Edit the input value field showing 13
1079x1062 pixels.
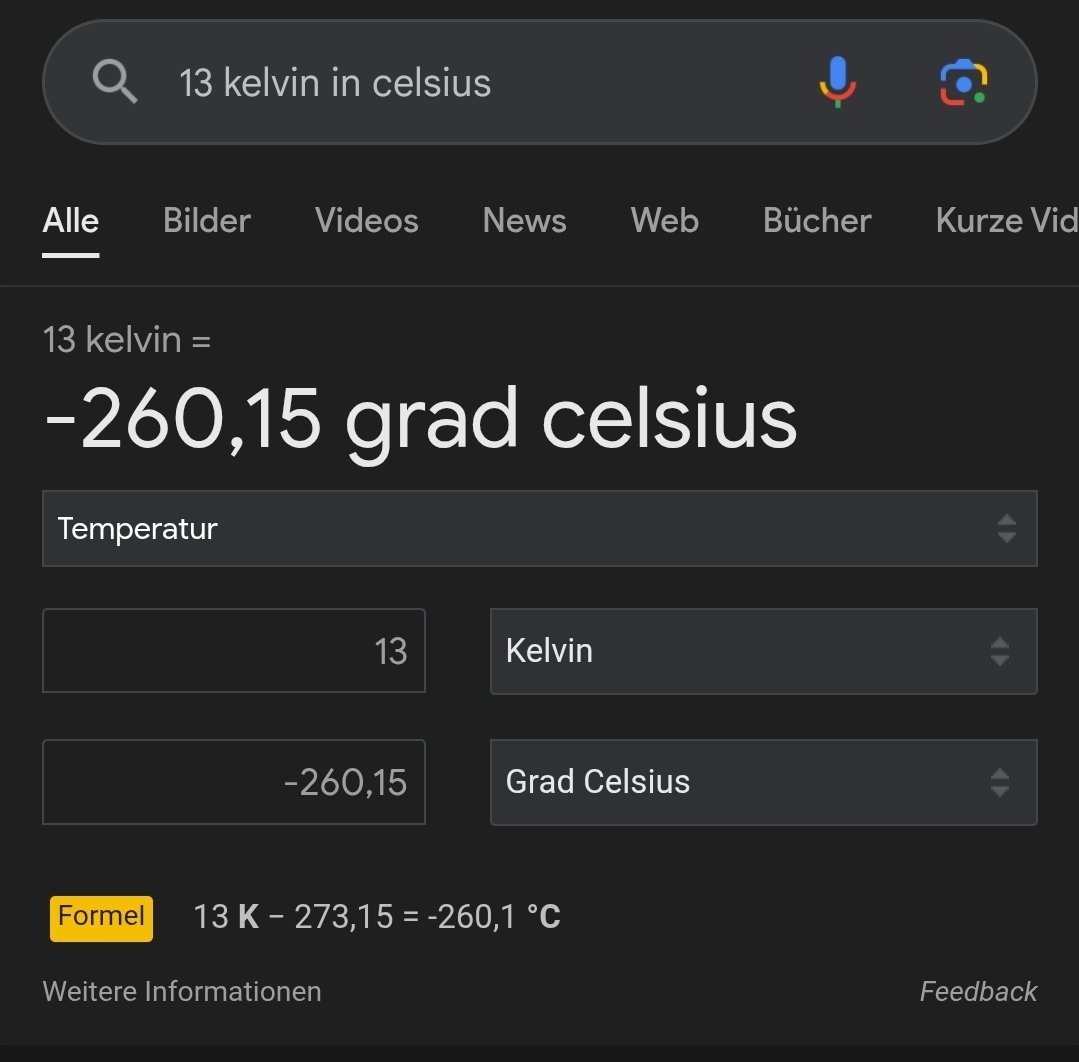click(x=234, y=651)
